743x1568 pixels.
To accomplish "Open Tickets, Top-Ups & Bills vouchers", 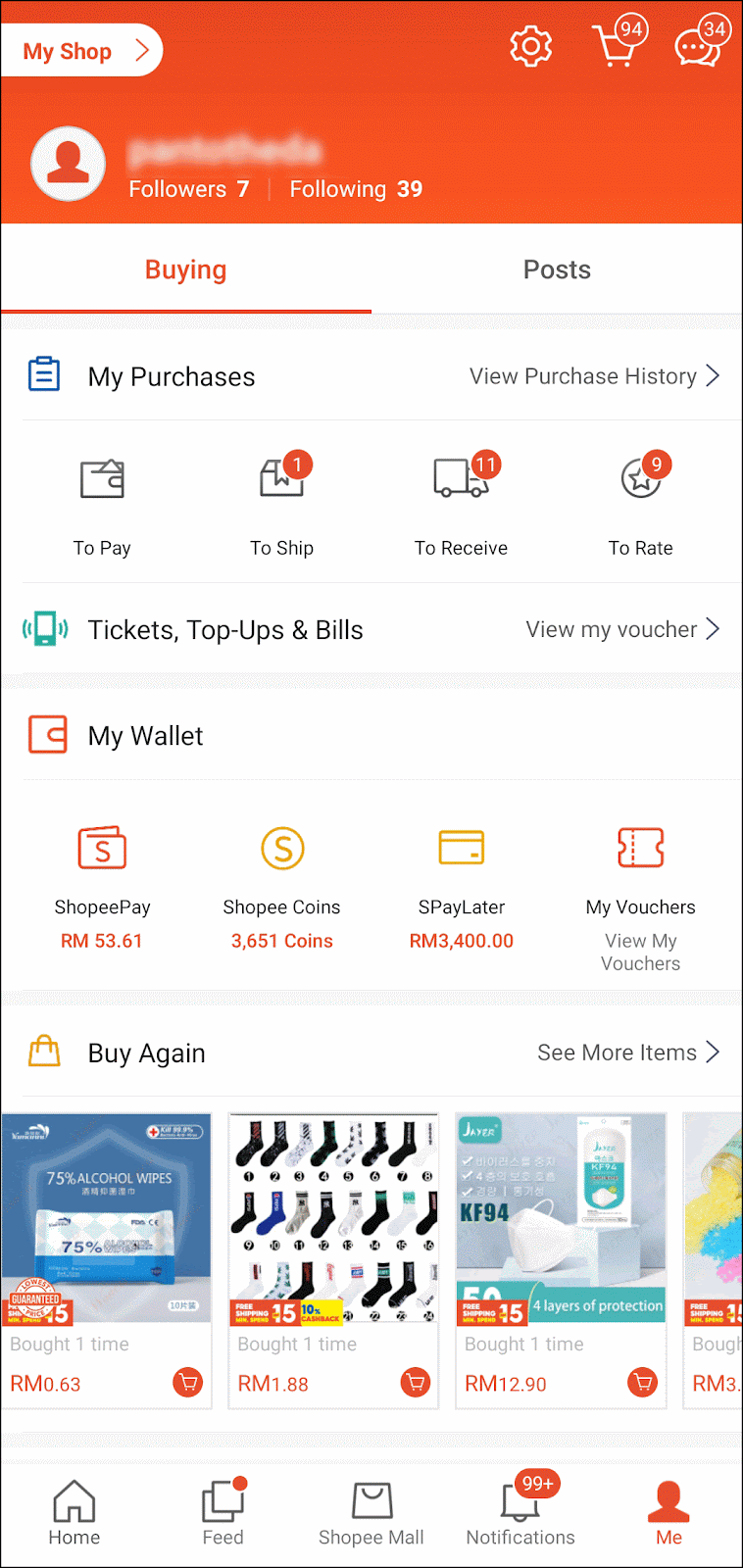I will click(622, 629).
